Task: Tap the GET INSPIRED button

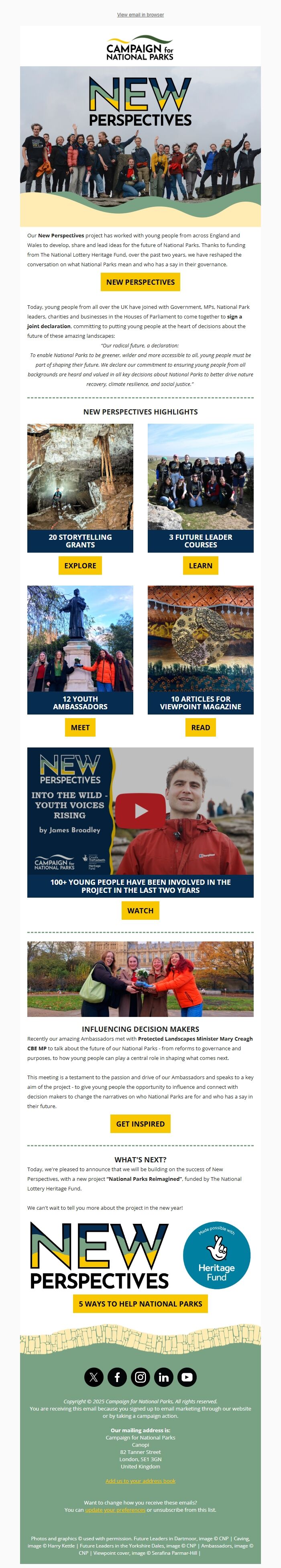Action: click(x=140, y=1124)
